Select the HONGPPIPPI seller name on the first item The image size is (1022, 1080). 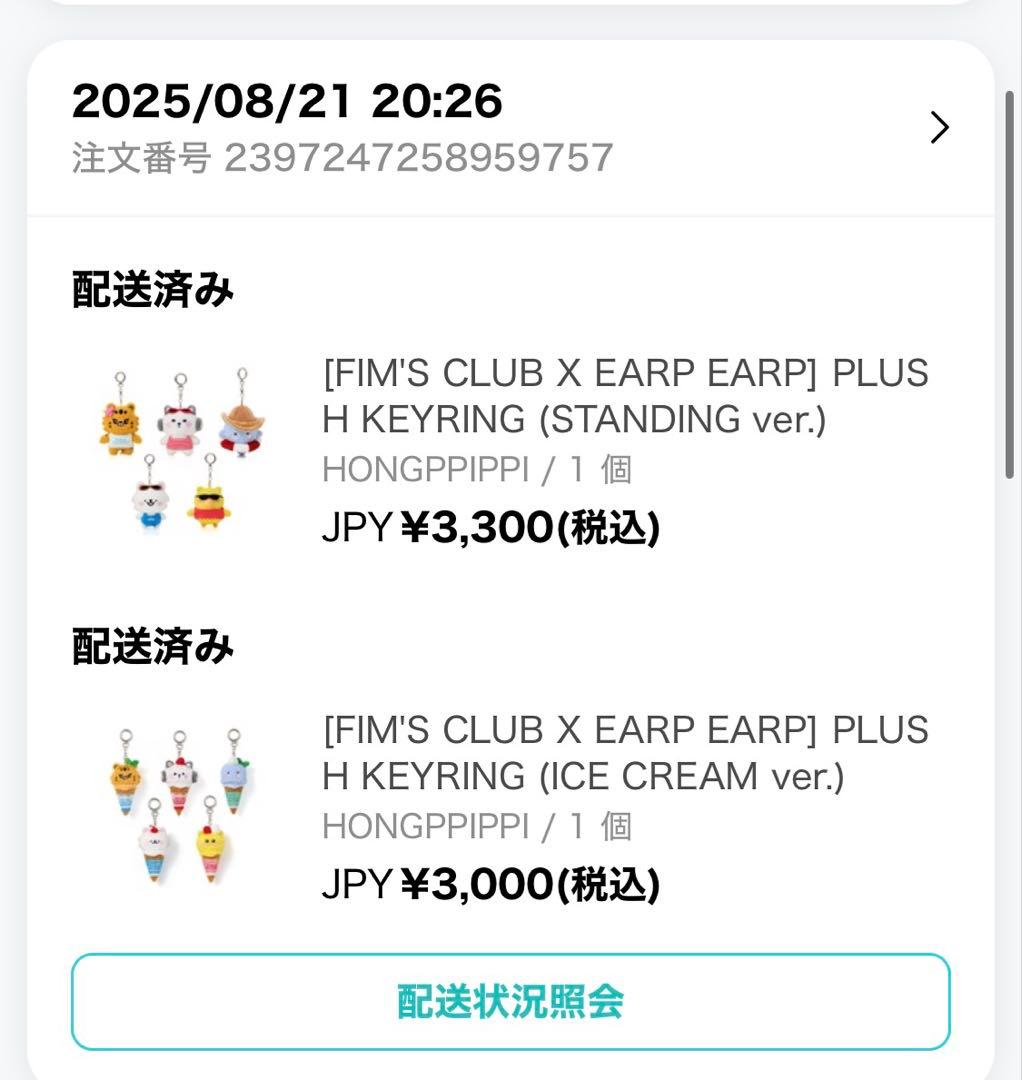423,469
